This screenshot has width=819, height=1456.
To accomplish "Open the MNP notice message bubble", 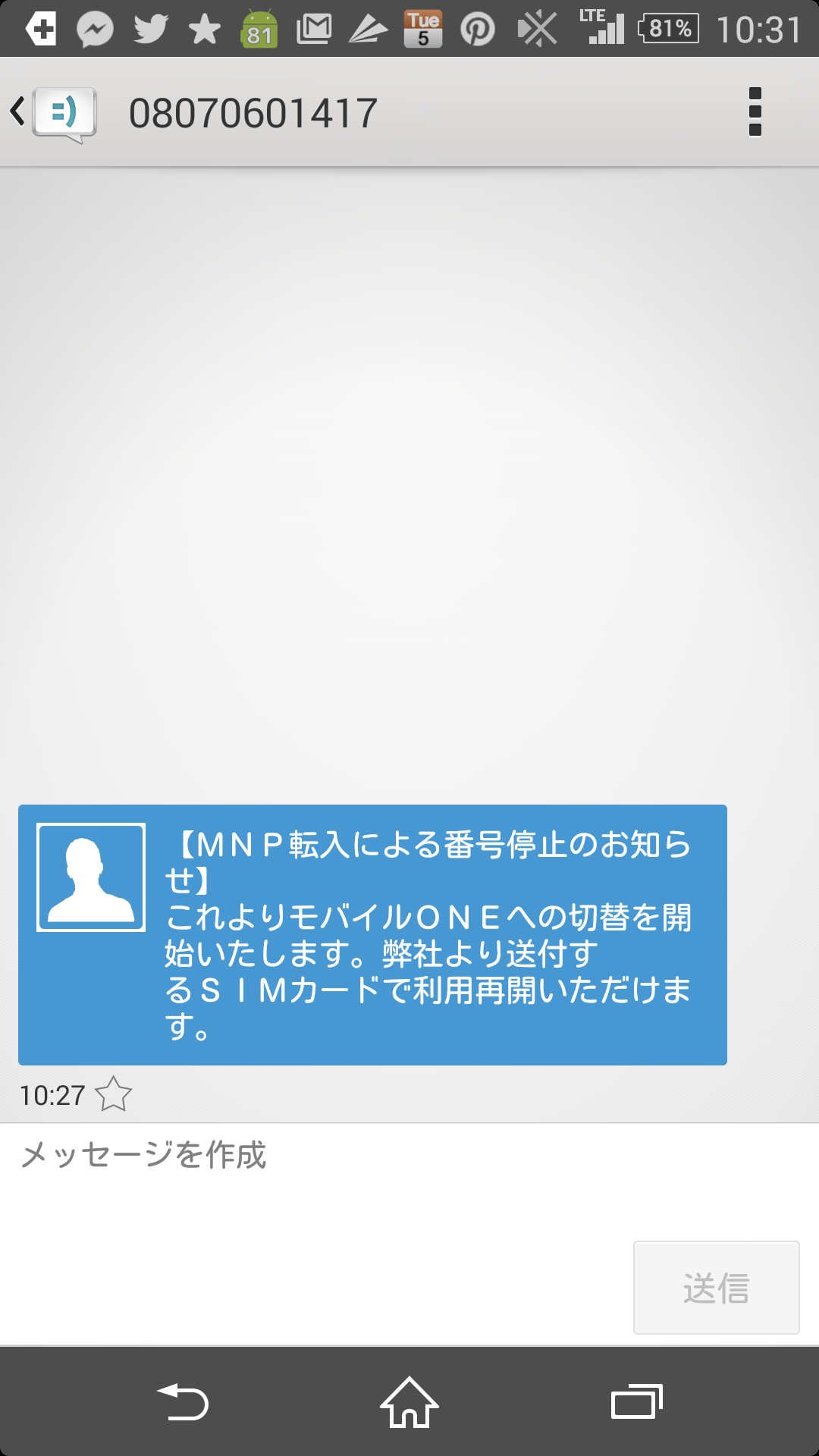I will click(x=372, y=935).
